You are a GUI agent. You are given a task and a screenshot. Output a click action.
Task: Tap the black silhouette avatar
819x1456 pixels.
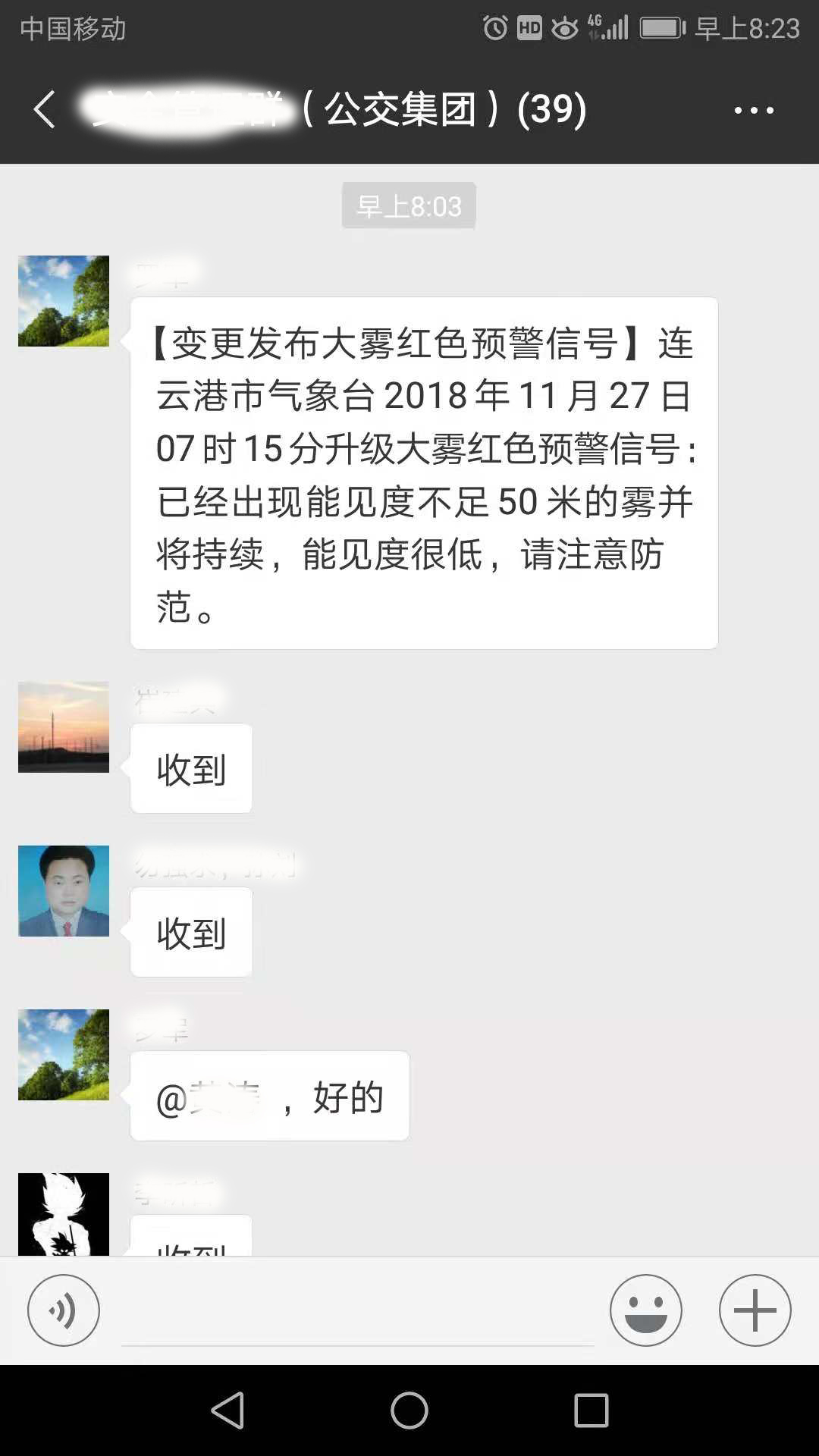(x=64, y=1213)
